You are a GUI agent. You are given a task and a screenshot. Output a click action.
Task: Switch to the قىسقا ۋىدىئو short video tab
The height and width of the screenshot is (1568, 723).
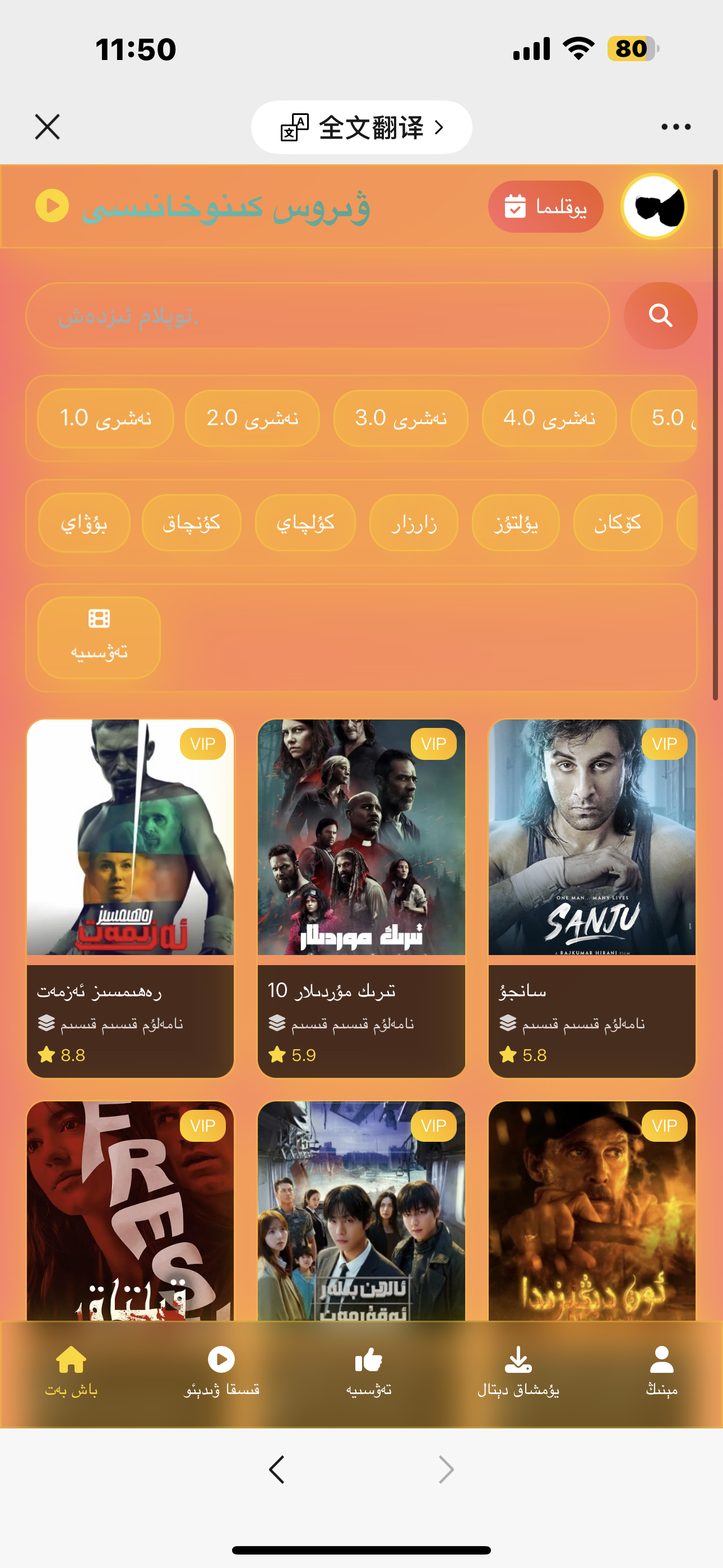(x=221, y=1371)
